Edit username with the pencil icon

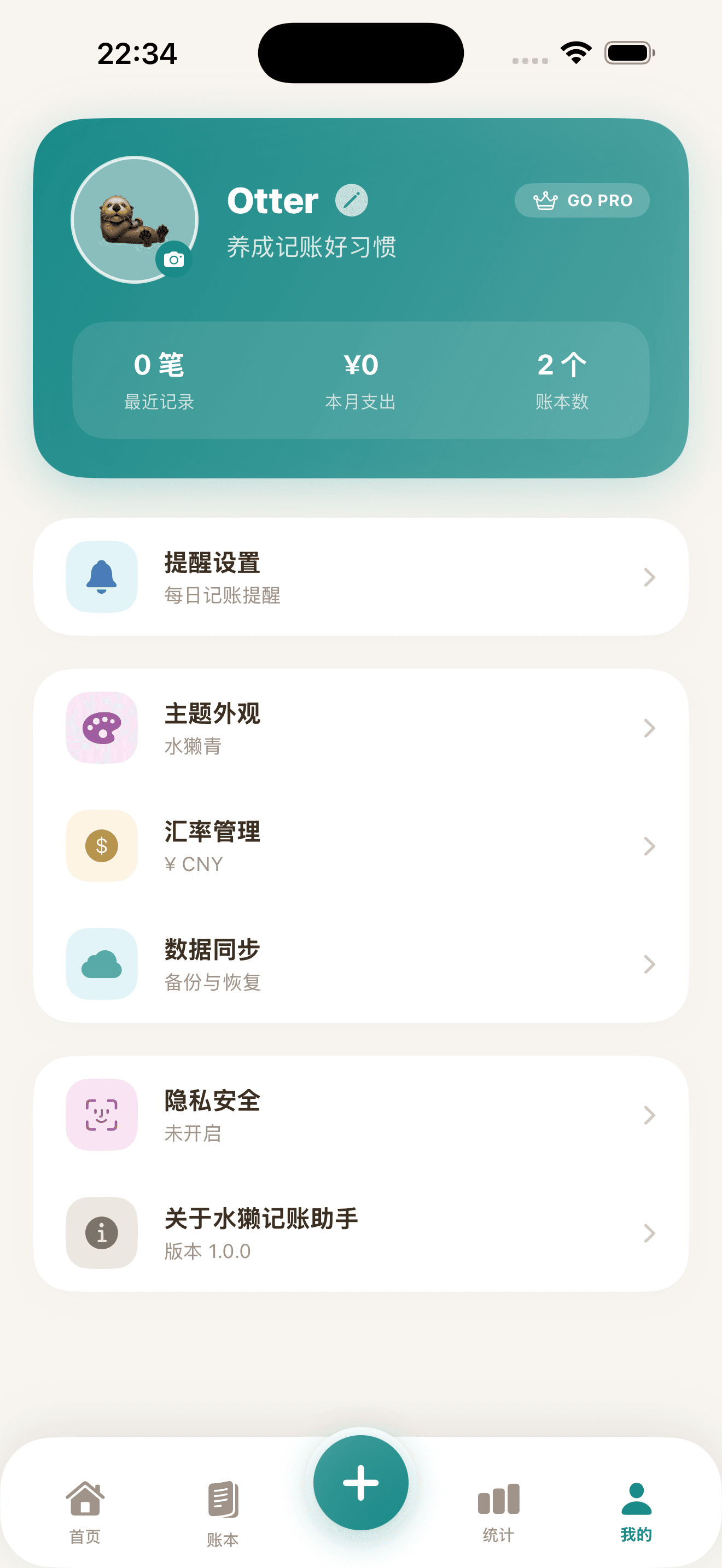click(x=352, y=200)
